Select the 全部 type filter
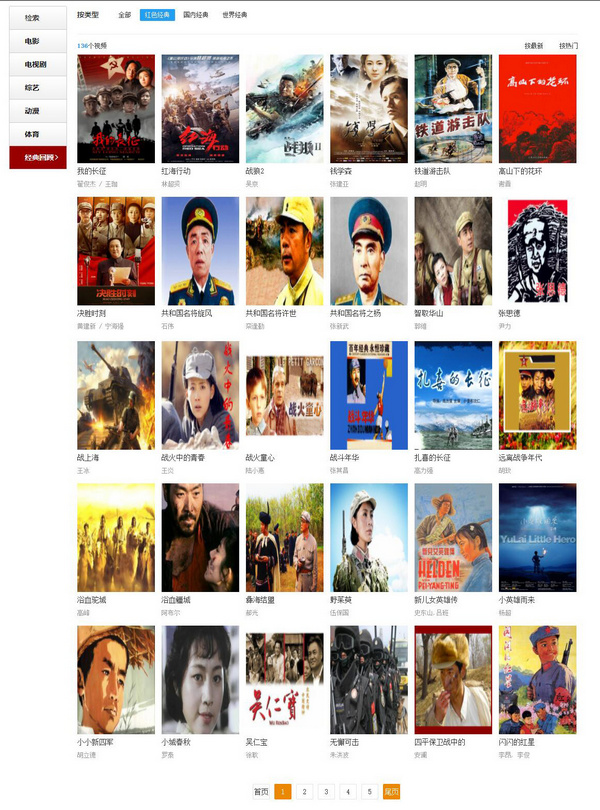Screen dimensions: 600x810 (124, 15)
